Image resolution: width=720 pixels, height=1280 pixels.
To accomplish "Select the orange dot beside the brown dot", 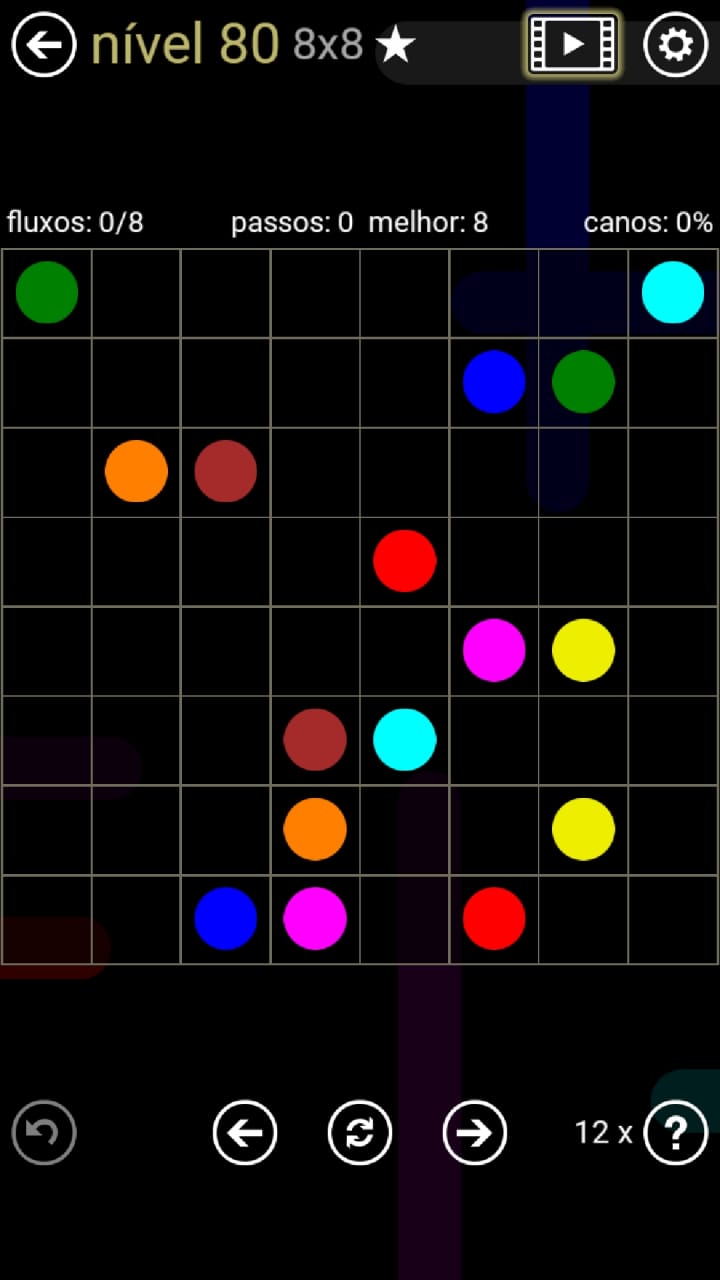I will tap(136, 471).
